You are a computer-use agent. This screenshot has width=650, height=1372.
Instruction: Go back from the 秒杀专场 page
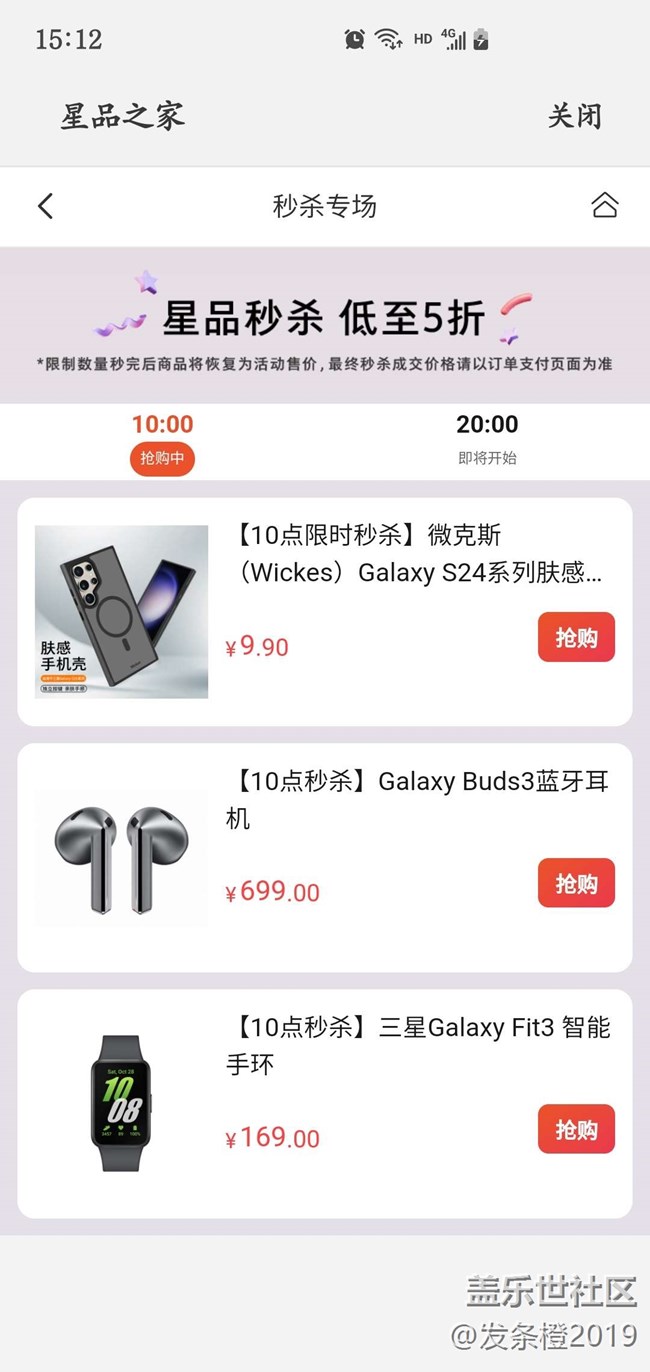point(45,206)
